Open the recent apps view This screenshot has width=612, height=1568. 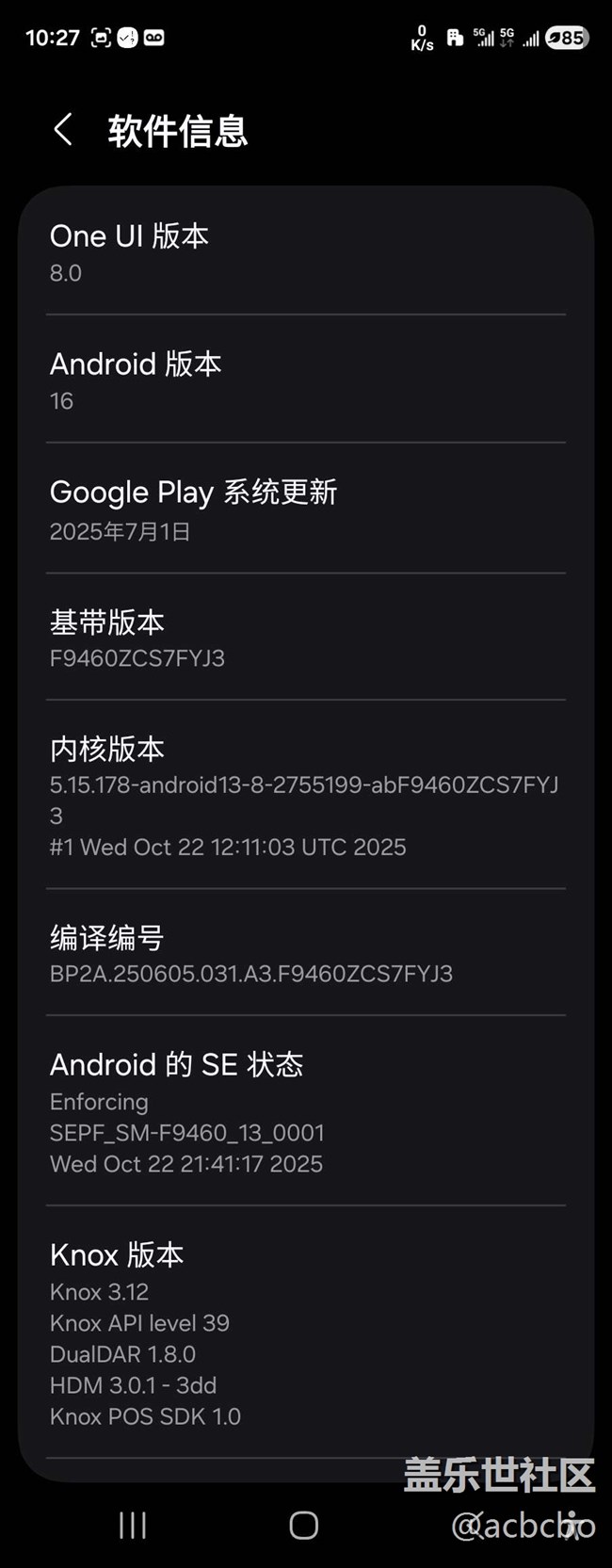[x=133, y=1525]
